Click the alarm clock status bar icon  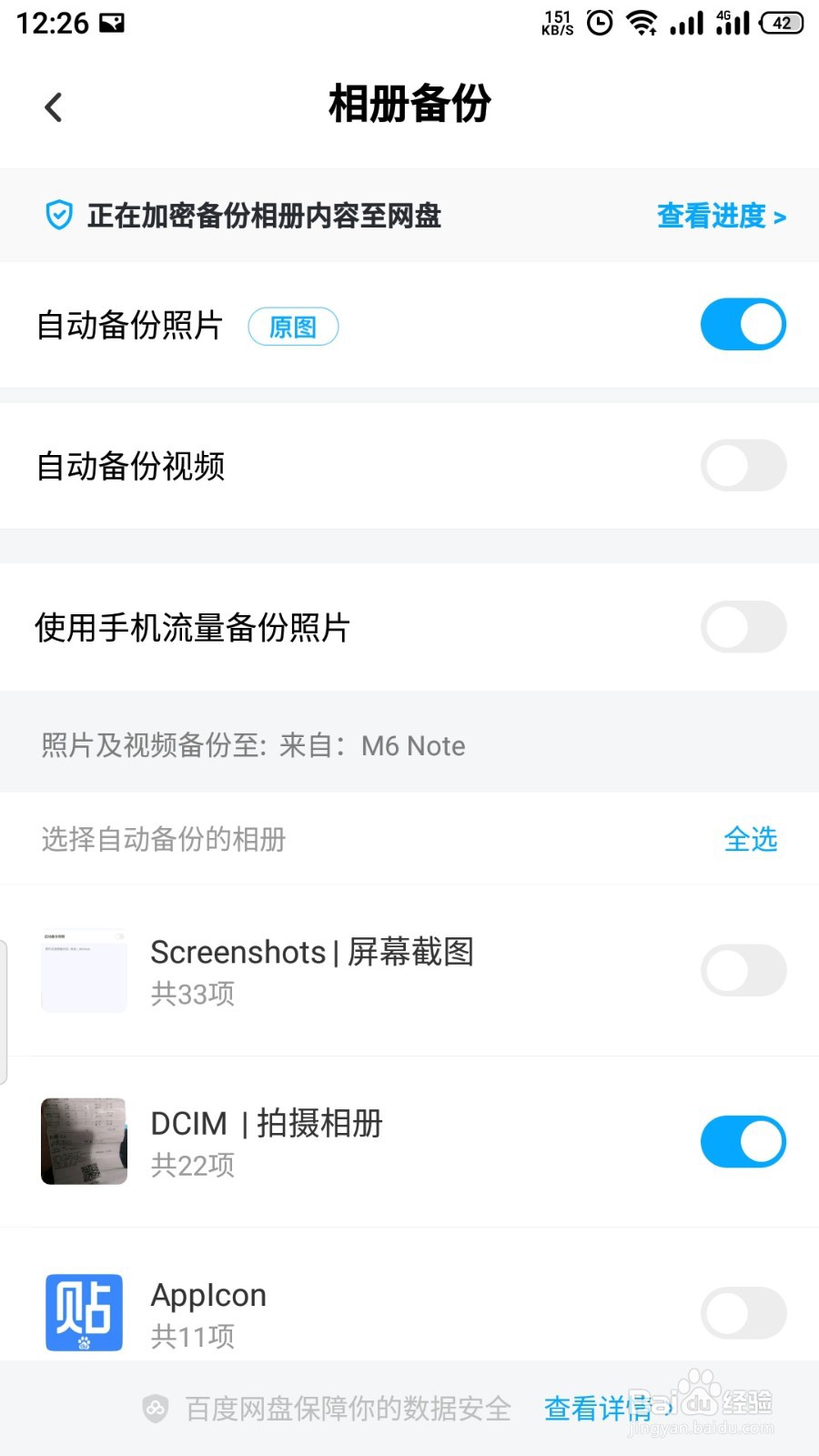[x=598, y=23]
